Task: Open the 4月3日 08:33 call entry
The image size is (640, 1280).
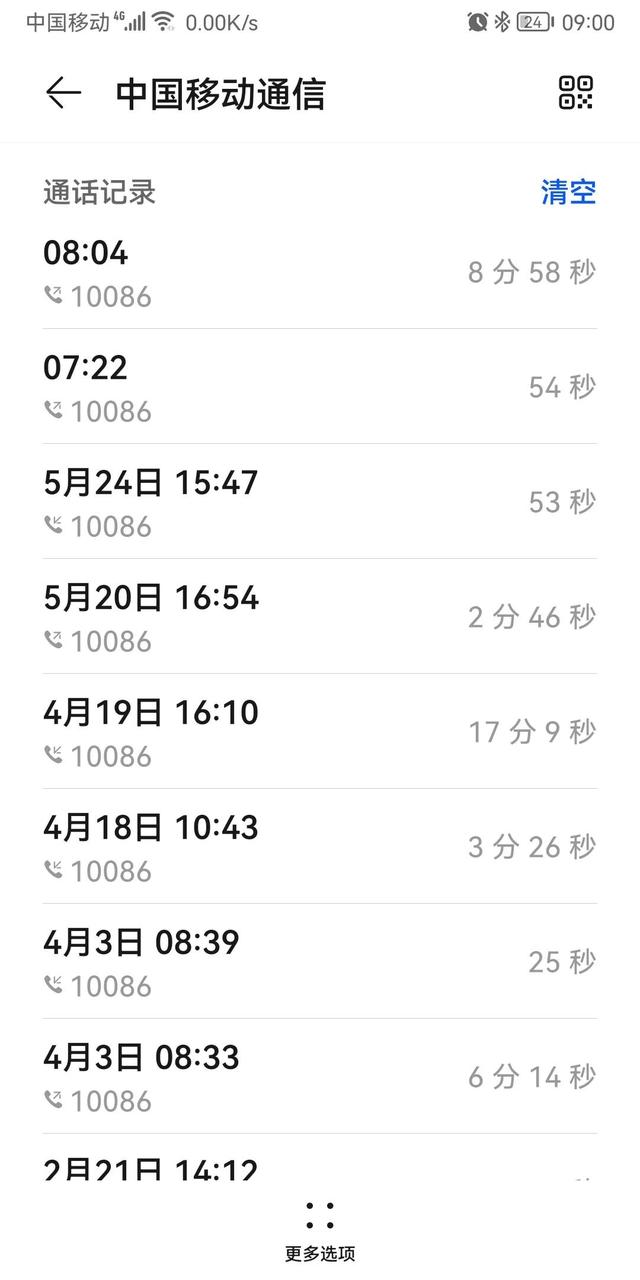Action: 320,1077
